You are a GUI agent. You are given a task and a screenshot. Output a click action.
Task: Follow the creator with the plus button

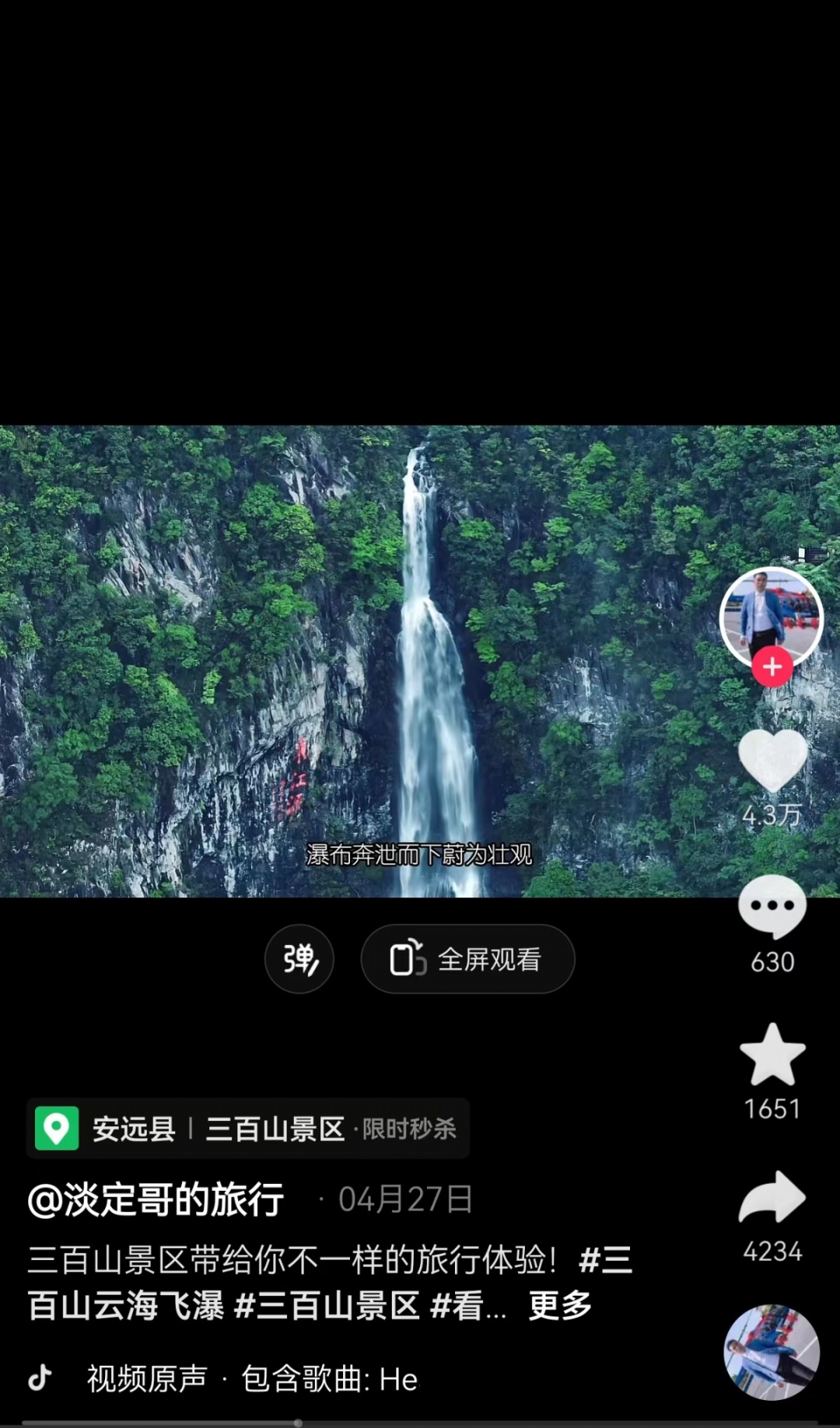[772, 667]
